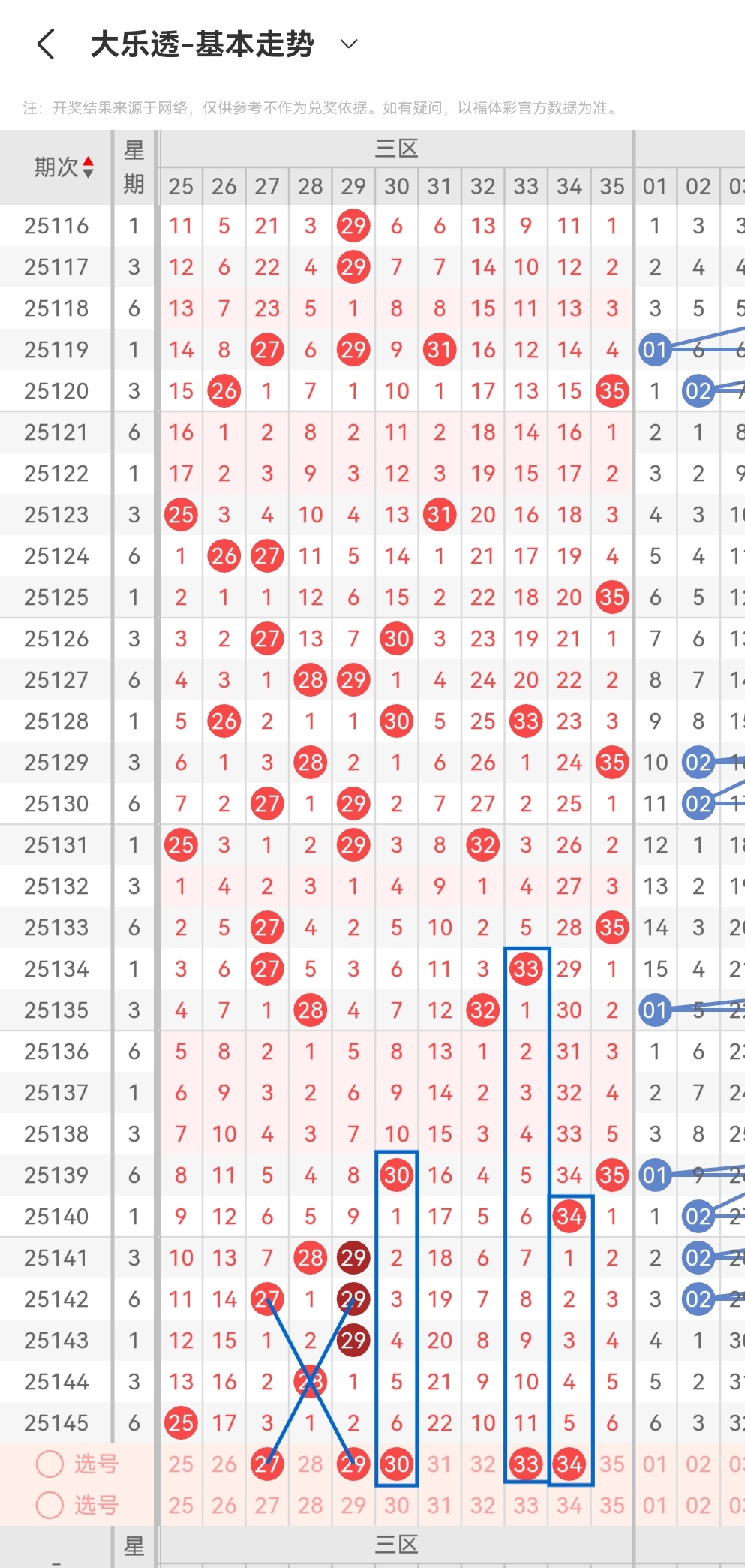Deselect highlighted number 30 in selection row
The width and height of the screenshot is (745, 1568).
(396, 1464)
